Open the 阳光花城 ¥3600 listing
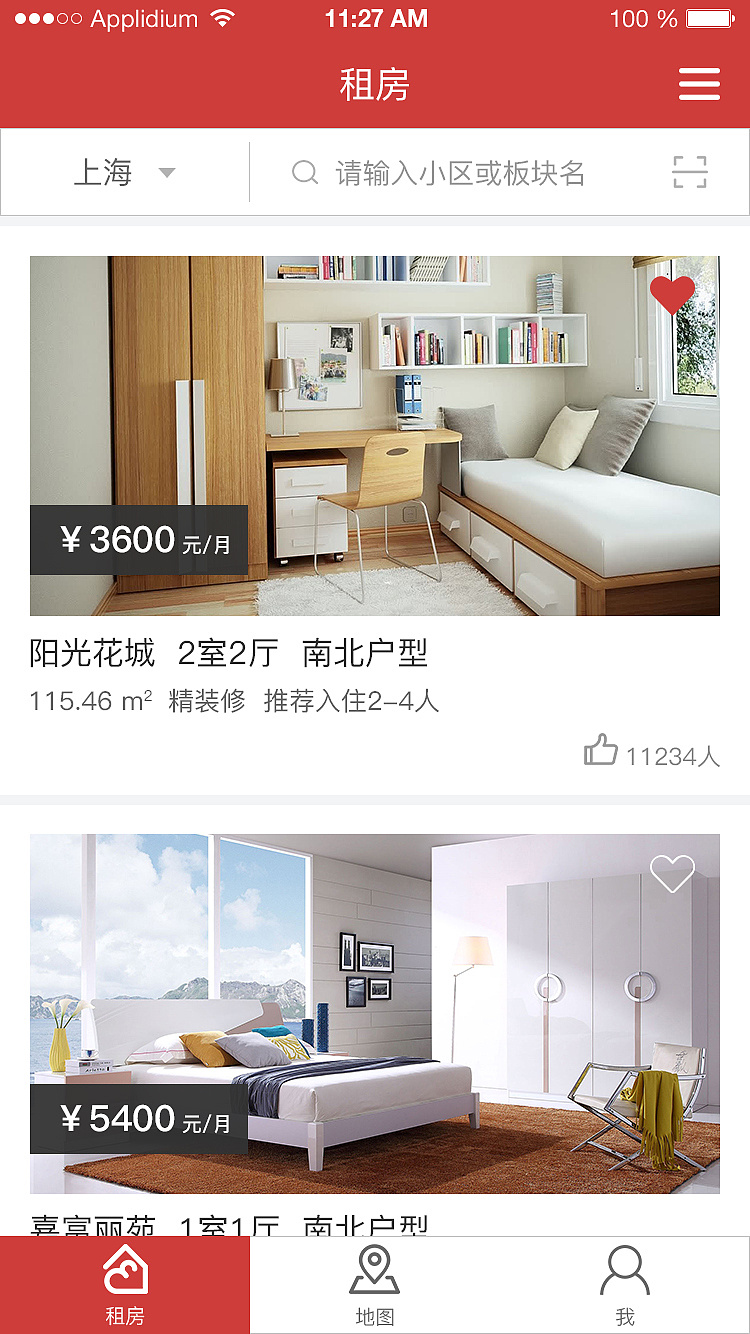The image size is (750, 1334). click(375, 435)
